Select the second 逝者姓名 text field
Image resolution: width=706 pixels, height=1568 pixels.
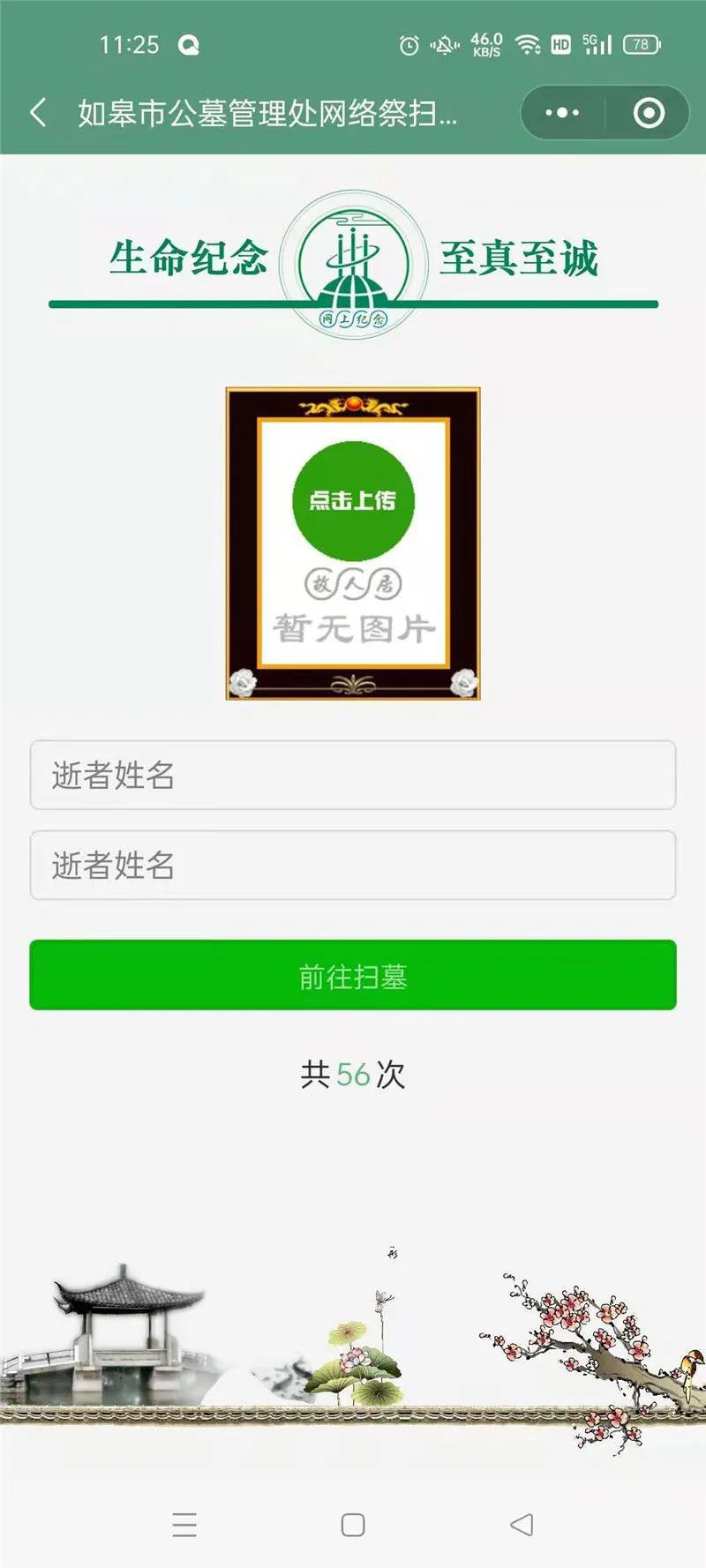pos(353,865)
